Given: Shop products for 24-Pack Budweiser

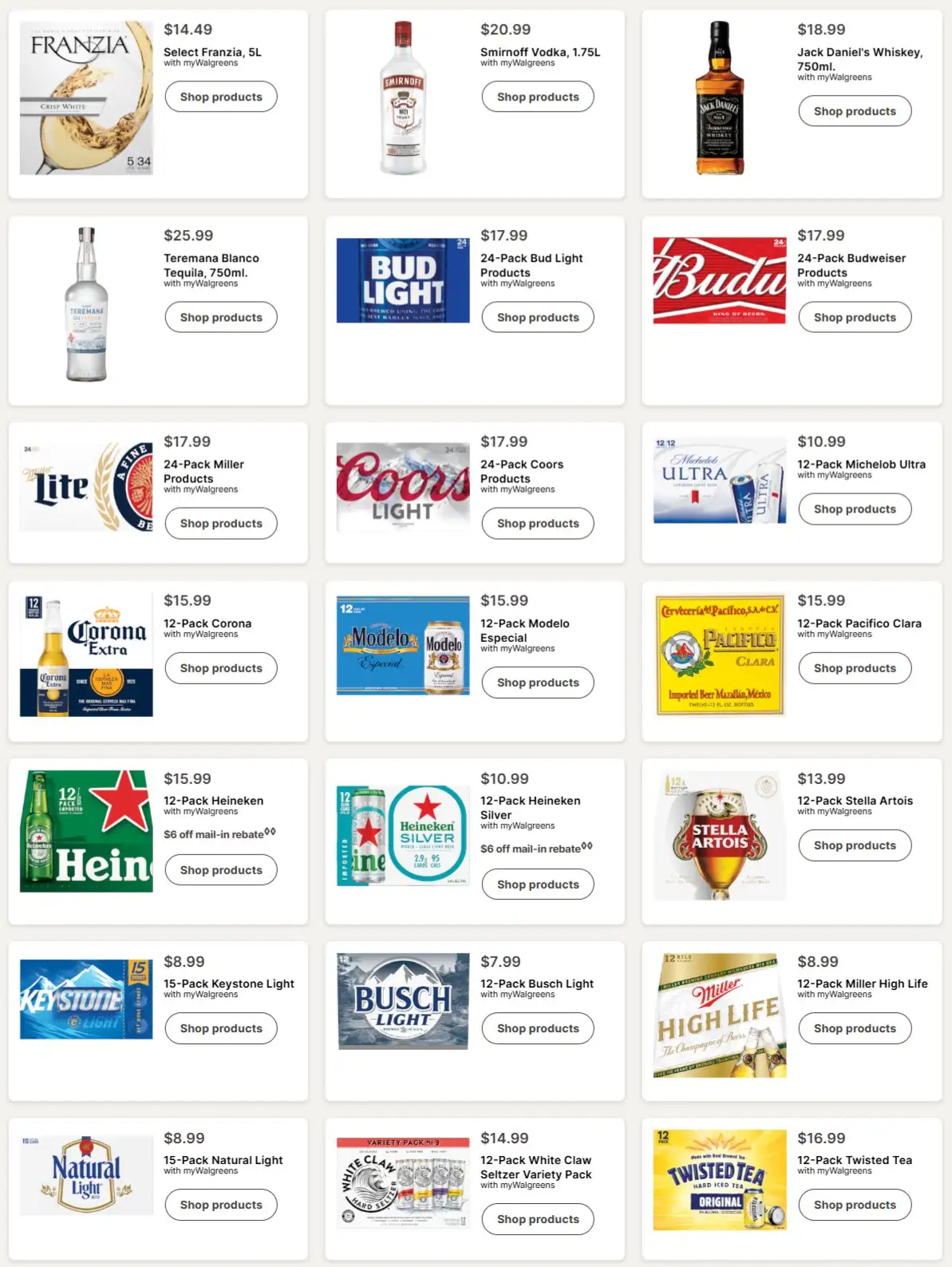Looking at the screenshot, I should (855, 317).
